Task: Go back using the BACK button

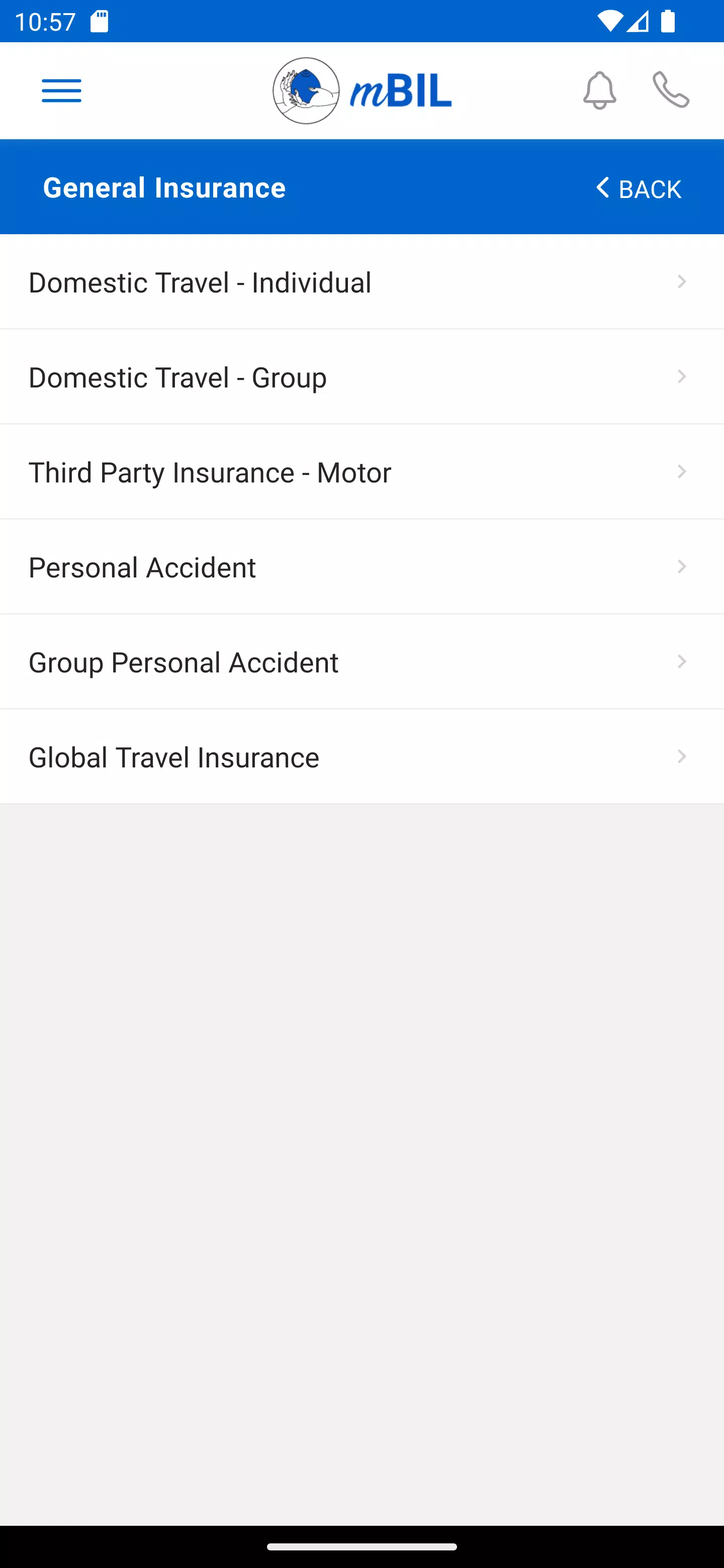Action: click(638, 188)
